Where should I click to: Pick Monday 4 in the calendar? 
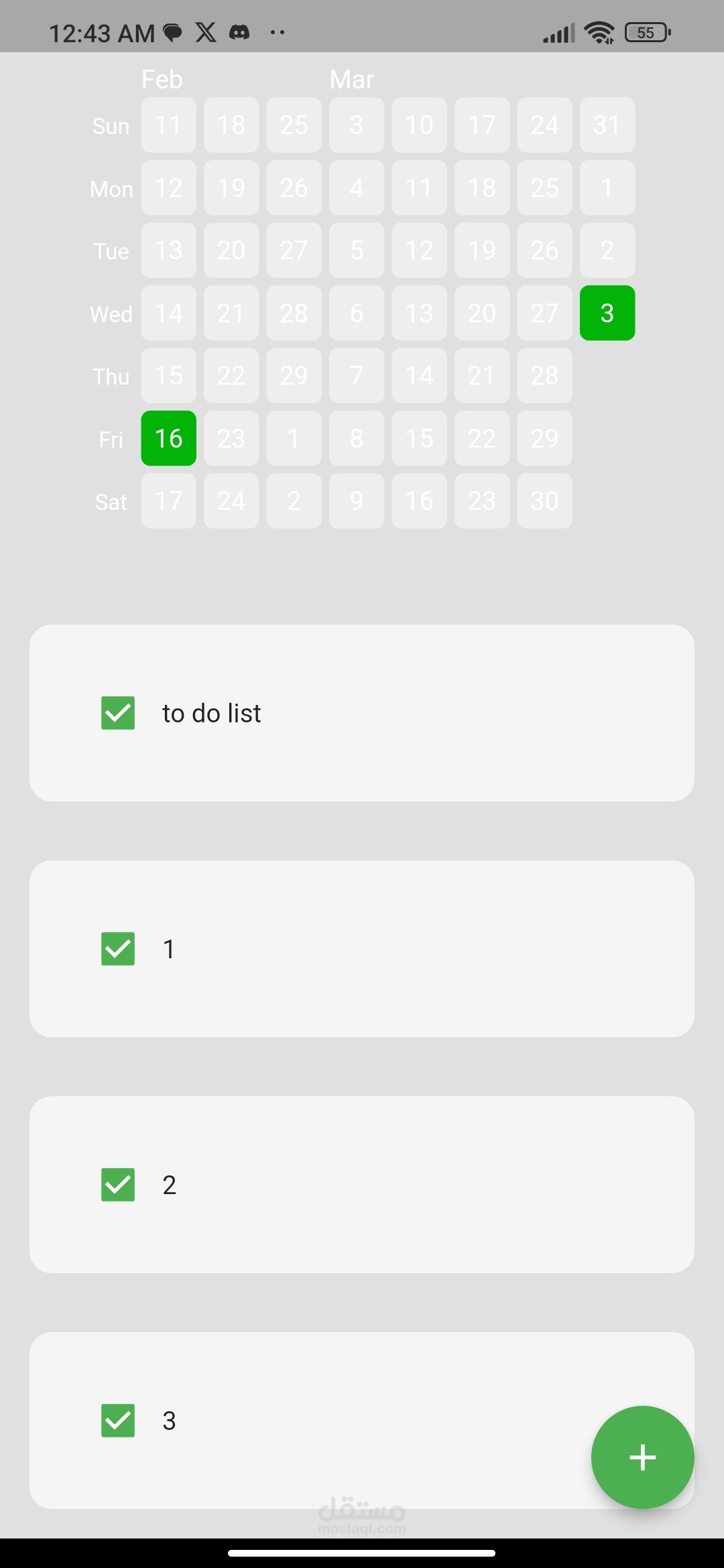357,188
